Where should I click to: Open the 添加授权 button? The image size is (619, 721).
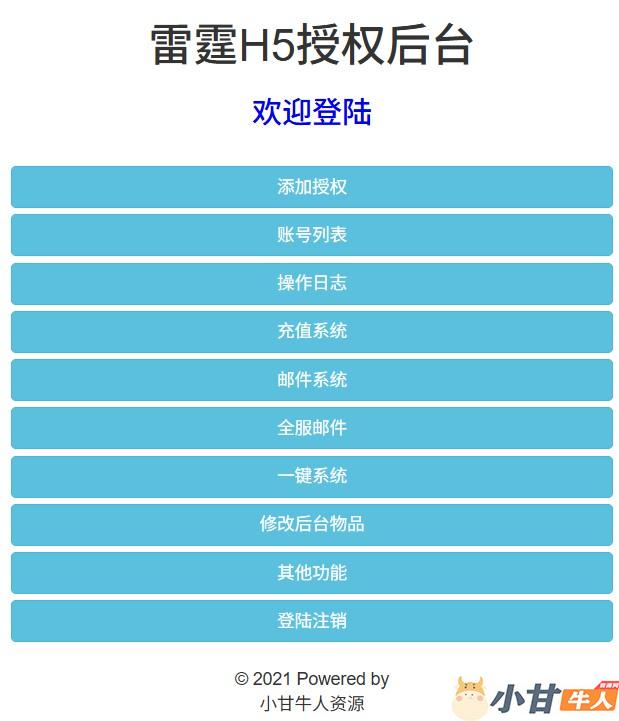(x=311, y=187)
